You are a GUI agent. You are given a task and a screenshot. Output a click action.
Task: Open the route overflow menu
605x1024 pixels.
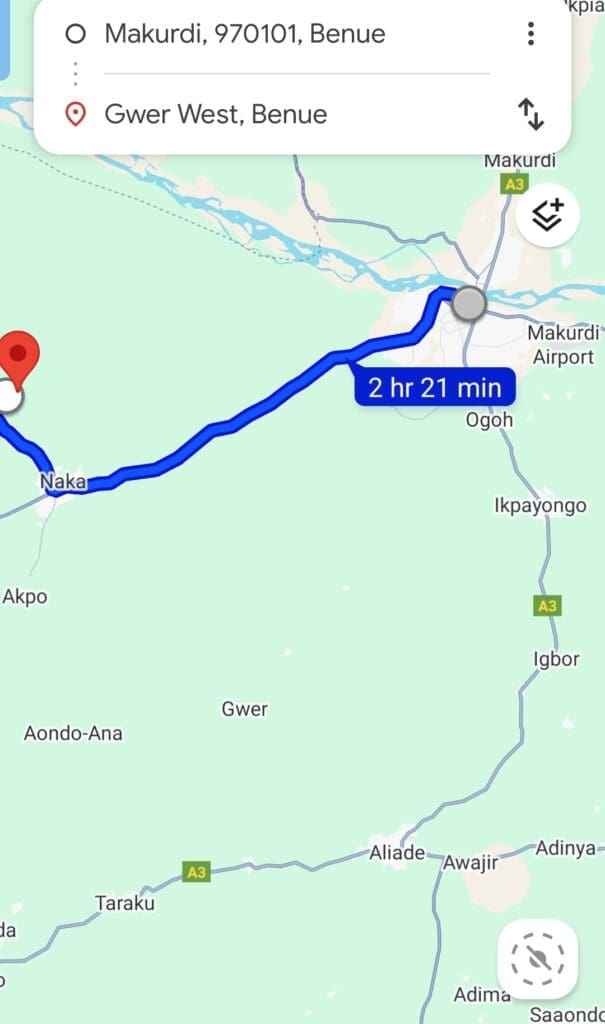(530, 34)
